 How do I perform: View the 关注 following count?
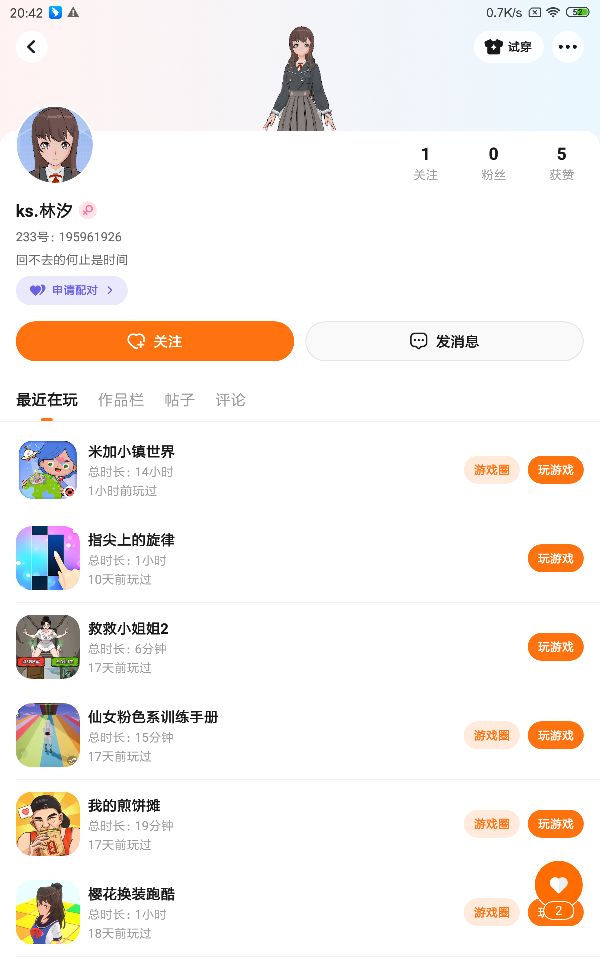click(x=425, y=163)
